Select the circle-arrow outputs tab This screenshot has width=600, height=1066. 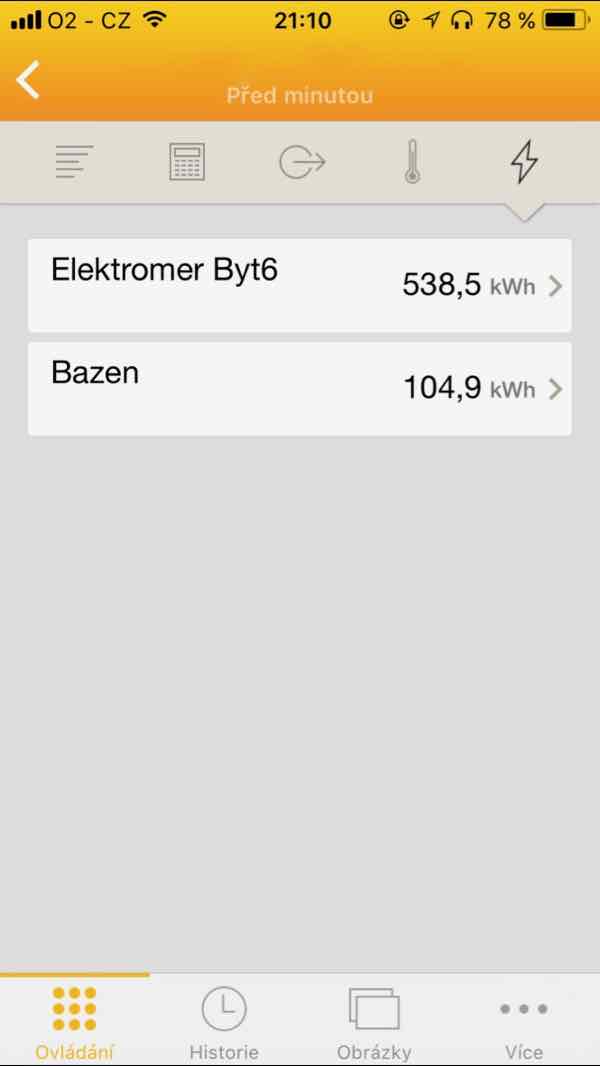tap(302, 162)
